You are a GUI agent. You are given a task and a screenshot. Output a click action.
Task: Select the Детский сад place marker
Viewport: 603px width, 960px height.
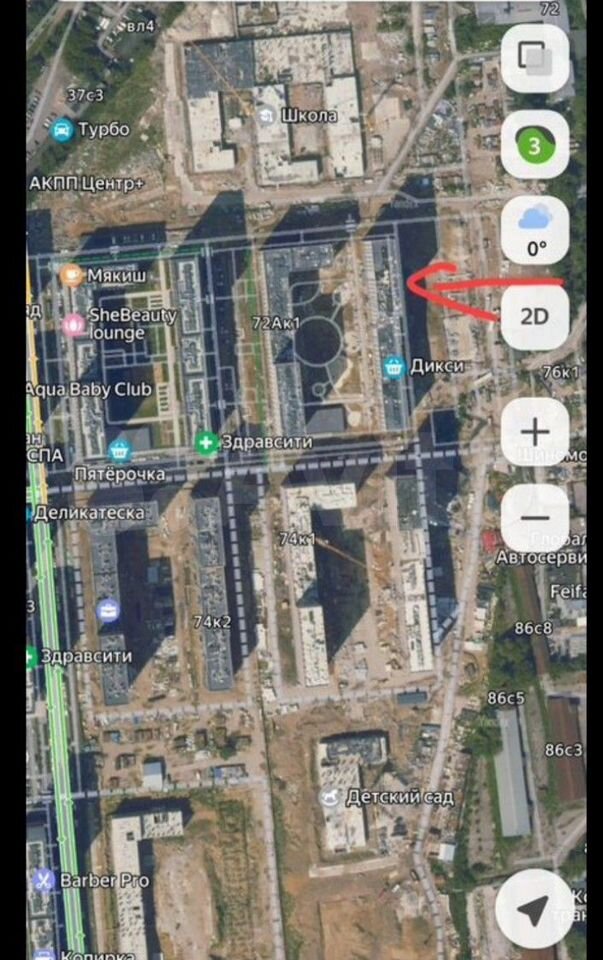[330, 796]
